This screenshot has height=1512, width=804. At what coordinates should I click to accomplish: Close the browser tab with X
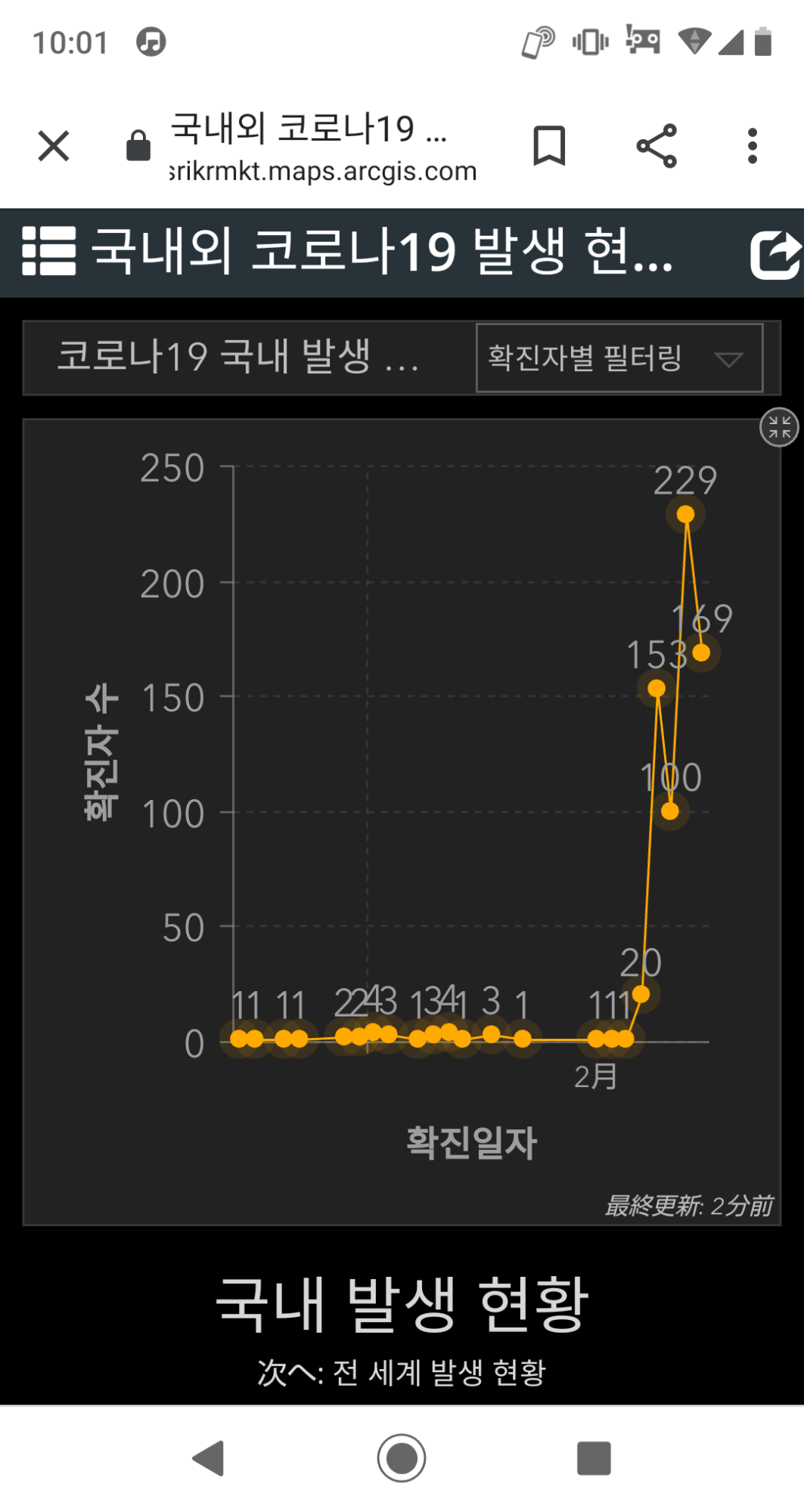[54, 146]
